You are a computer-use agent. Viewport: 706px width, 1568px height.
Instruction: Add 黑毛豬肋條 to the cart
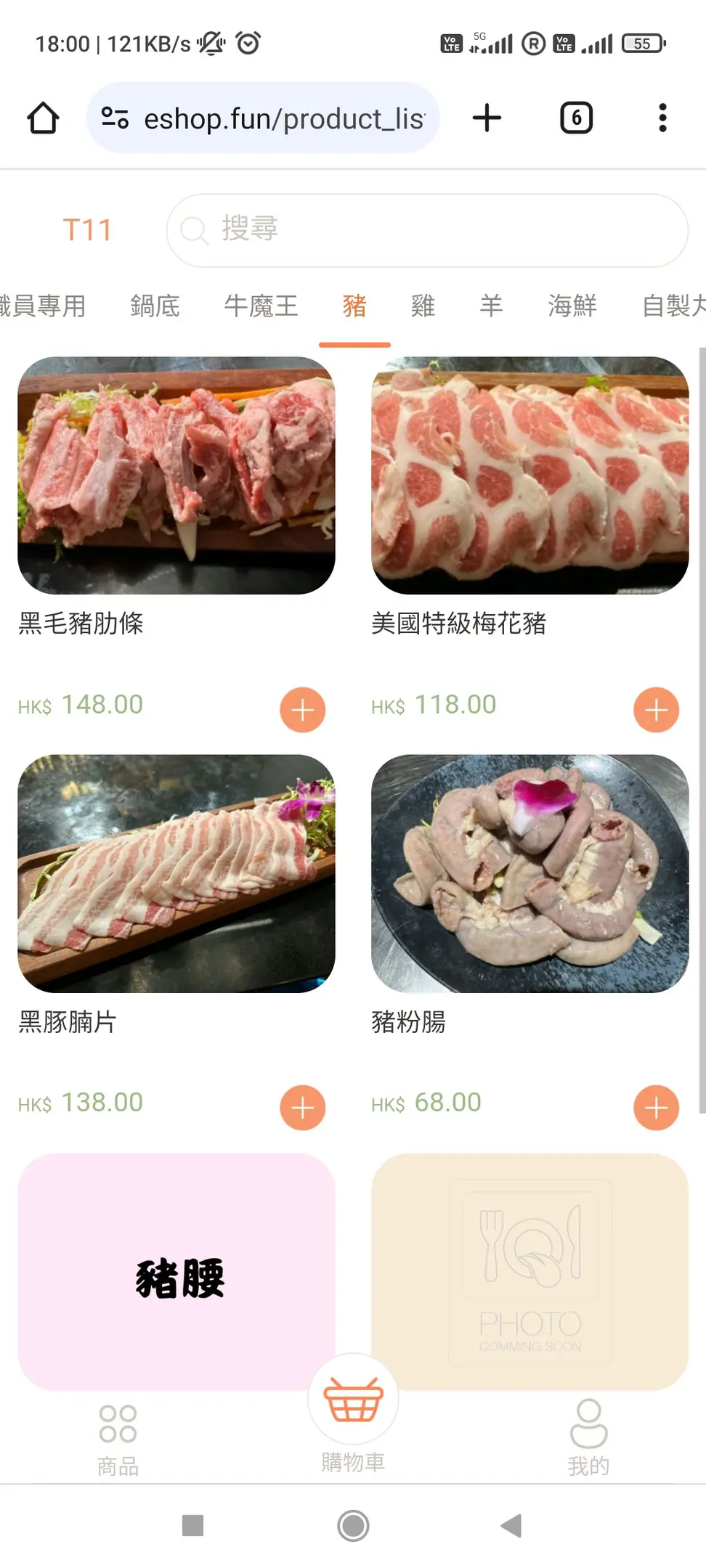coord(302,709)
